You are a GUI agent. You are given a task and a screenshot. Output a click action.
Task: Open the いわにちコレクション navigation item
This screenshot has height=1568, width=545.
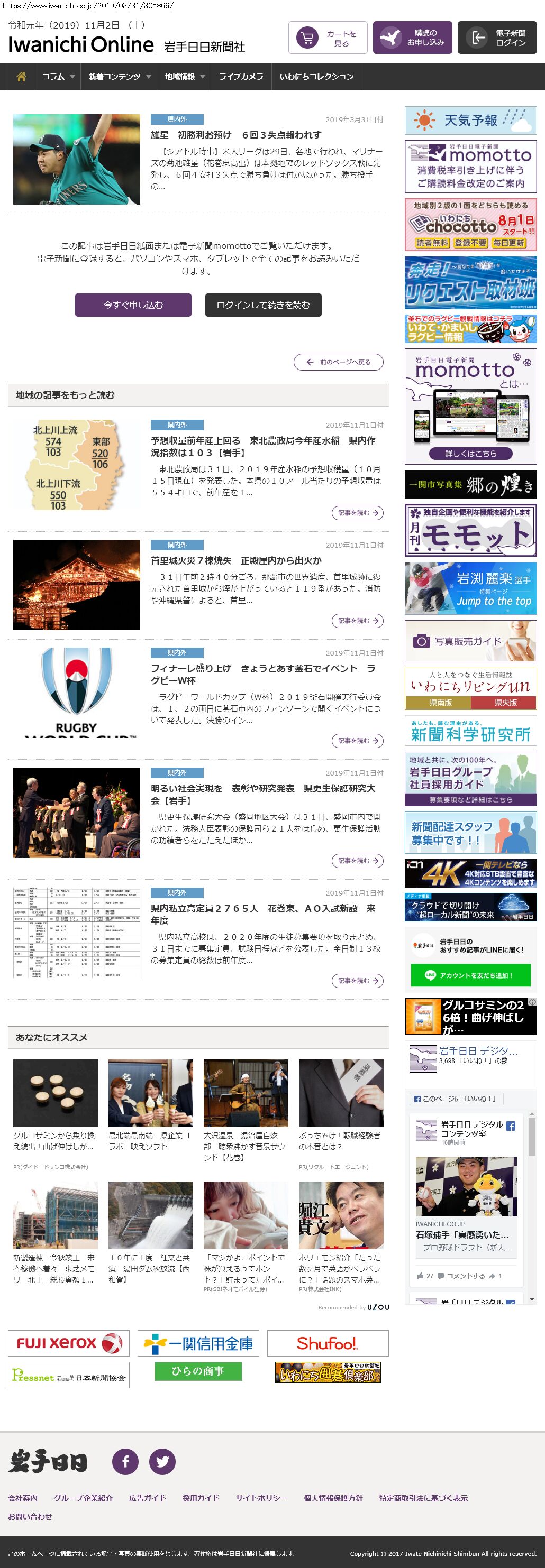pos(316,77)
